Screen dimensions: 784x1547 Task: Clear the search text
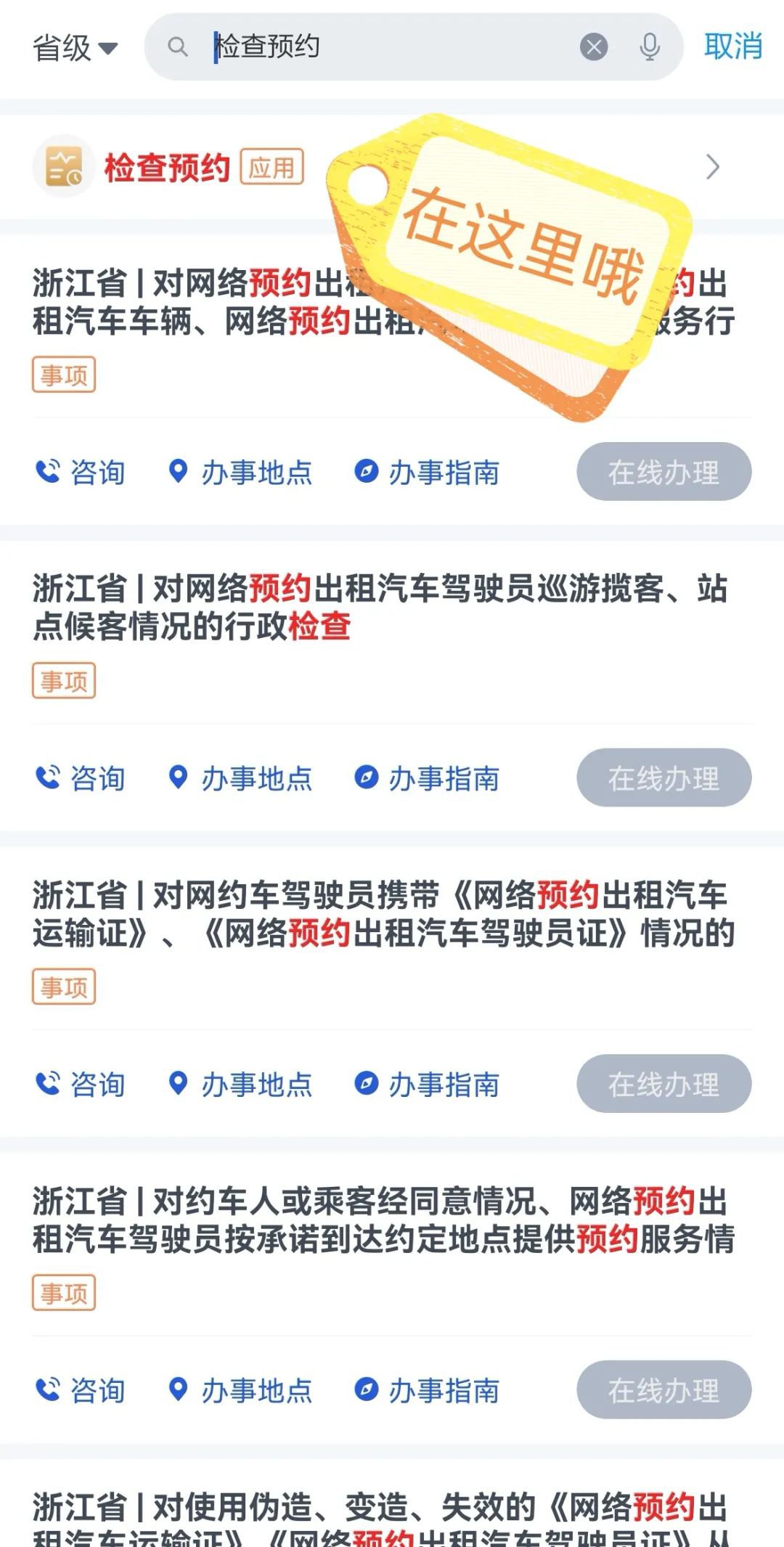593,47
